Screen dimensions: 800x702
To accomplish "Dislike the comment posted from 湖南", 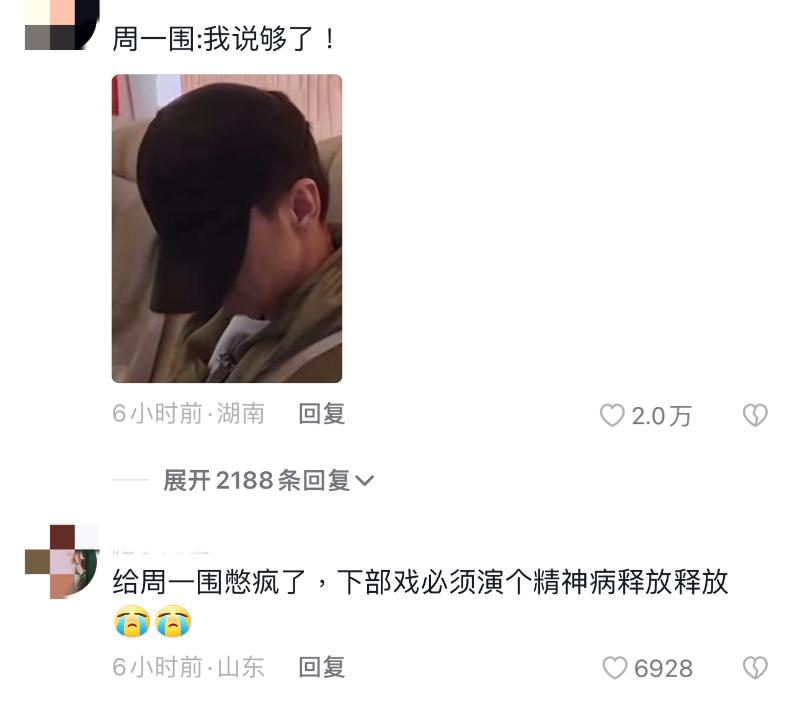I will click(755, 416).
